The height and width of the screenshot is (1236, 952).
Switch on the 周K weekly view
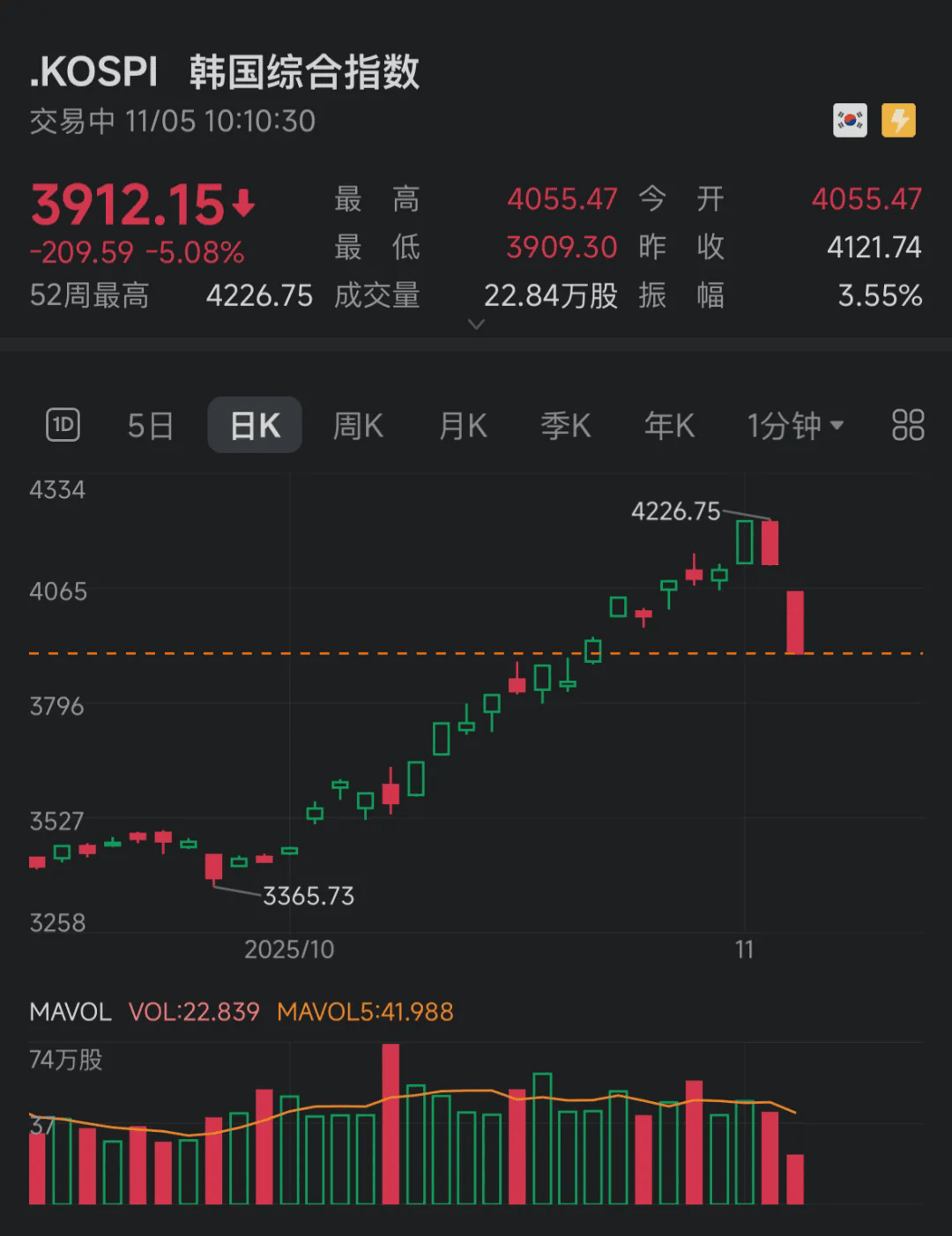tap(358, 425)
